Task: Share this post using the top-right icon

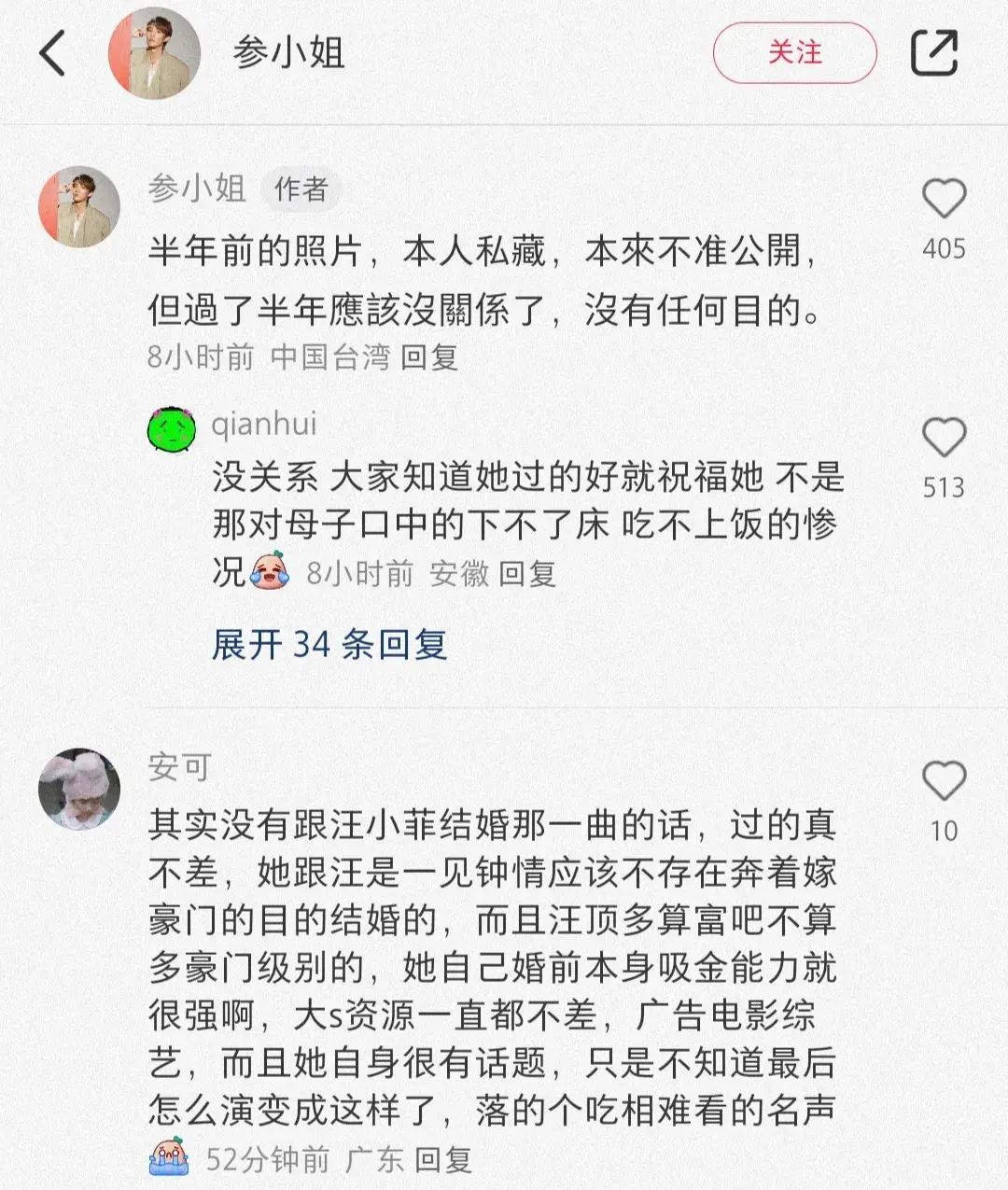Action: (934, 53)
